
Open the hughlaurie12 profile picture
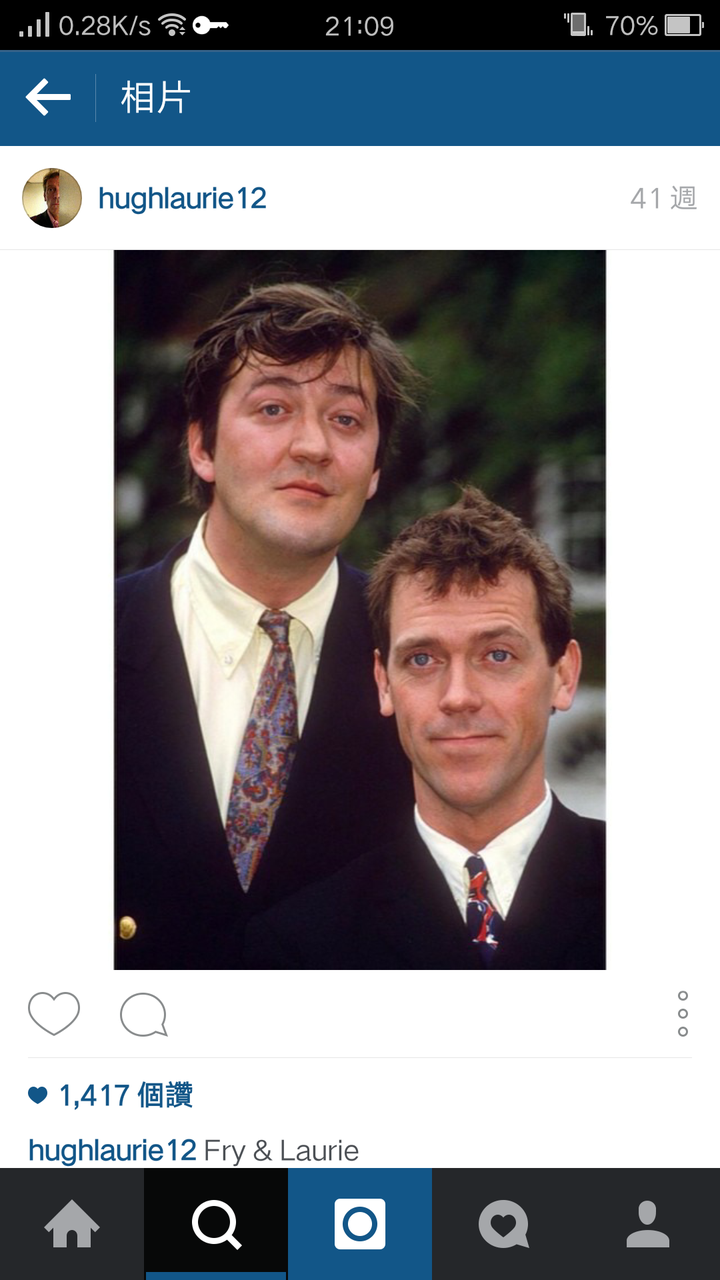tap(52, 198)
